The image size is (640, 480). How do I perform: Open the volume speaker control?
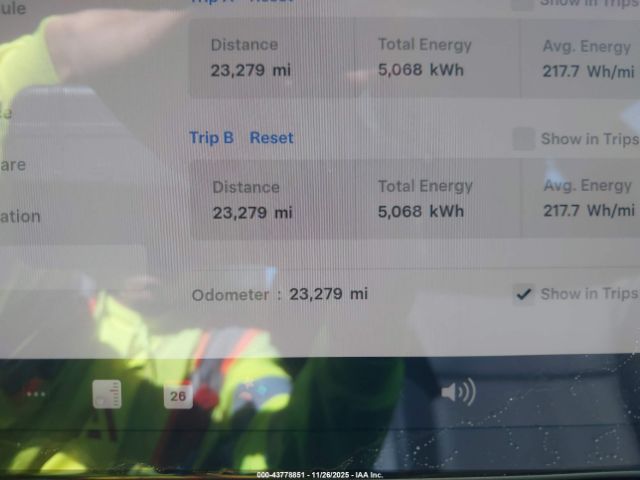coord(457,393)
